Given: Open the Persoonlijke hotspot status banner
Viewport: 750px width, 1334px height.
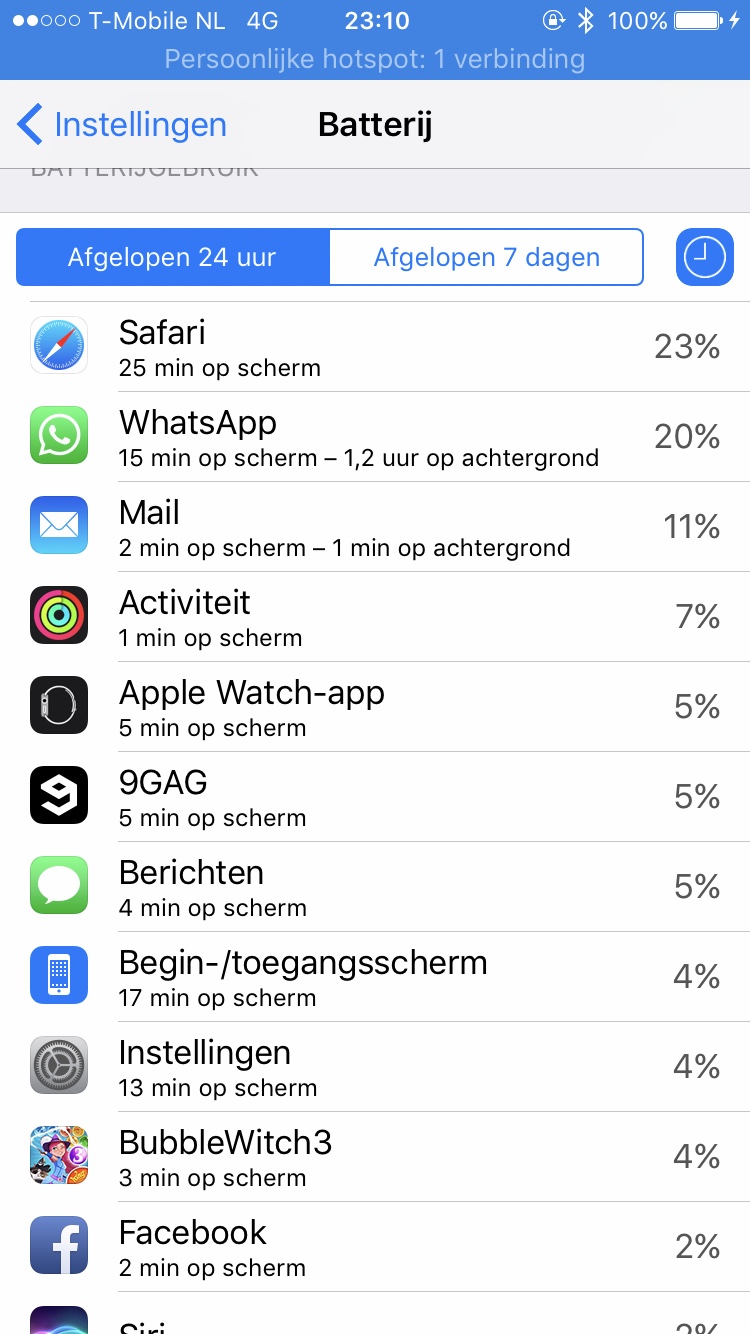Looking at the screenshot, I should pyautogui.click(x=375, y=59).
